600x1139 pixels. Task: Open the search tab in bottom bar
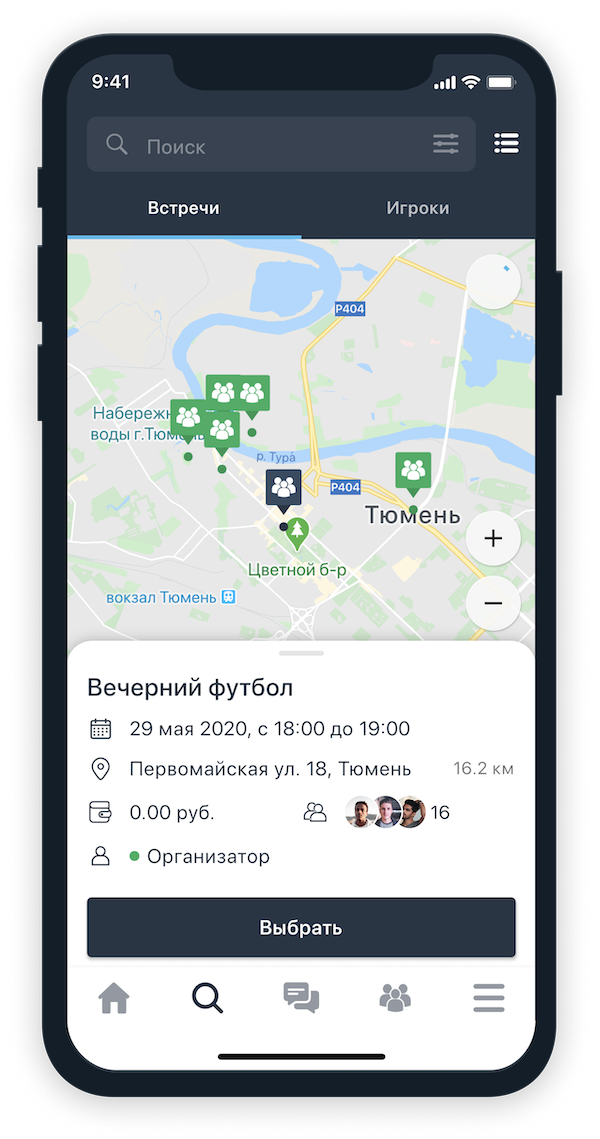point(207,997)
